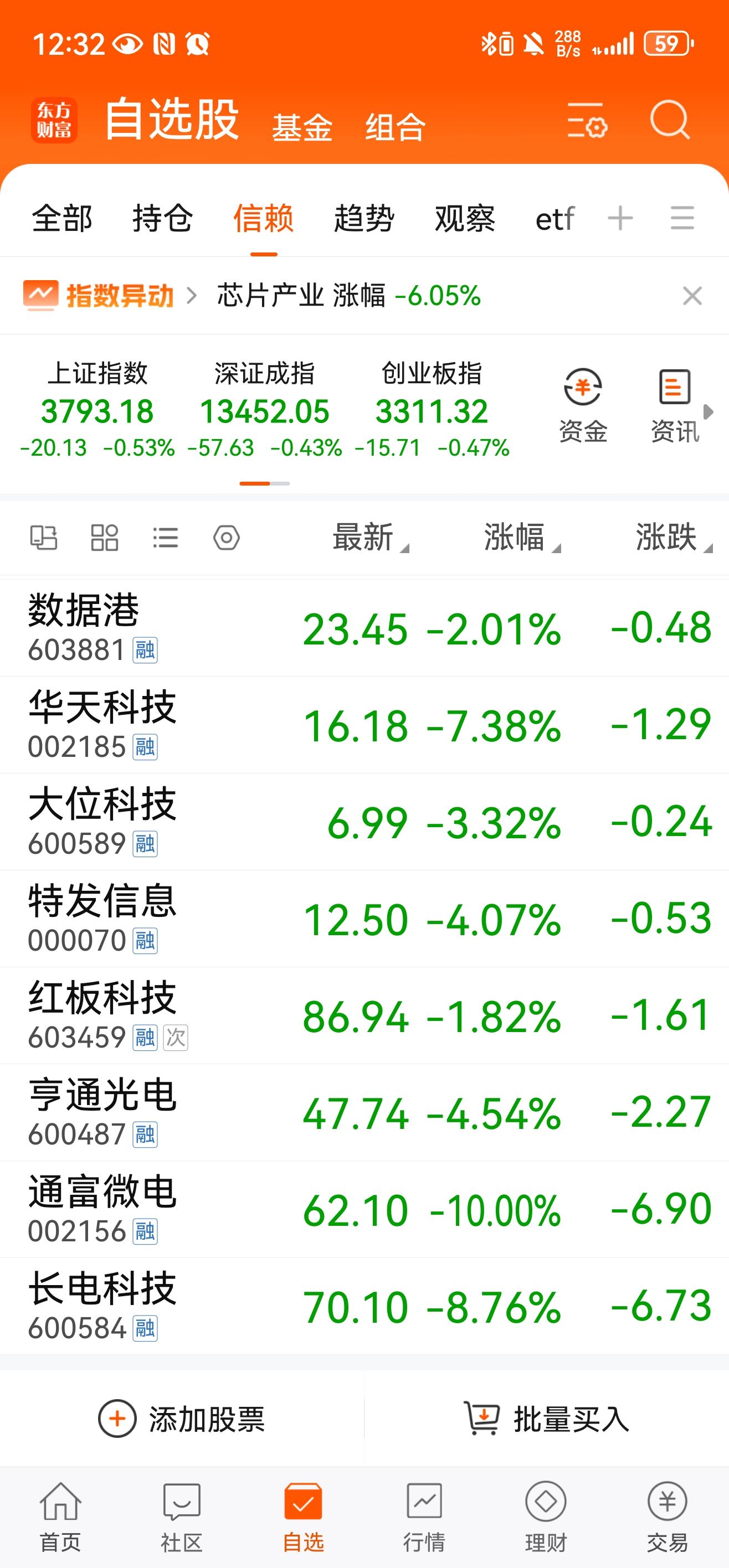The width and height of the screenshot is (729, 1568).
Task: Open watchlist settings icon beside search
Action: (587, 120)
